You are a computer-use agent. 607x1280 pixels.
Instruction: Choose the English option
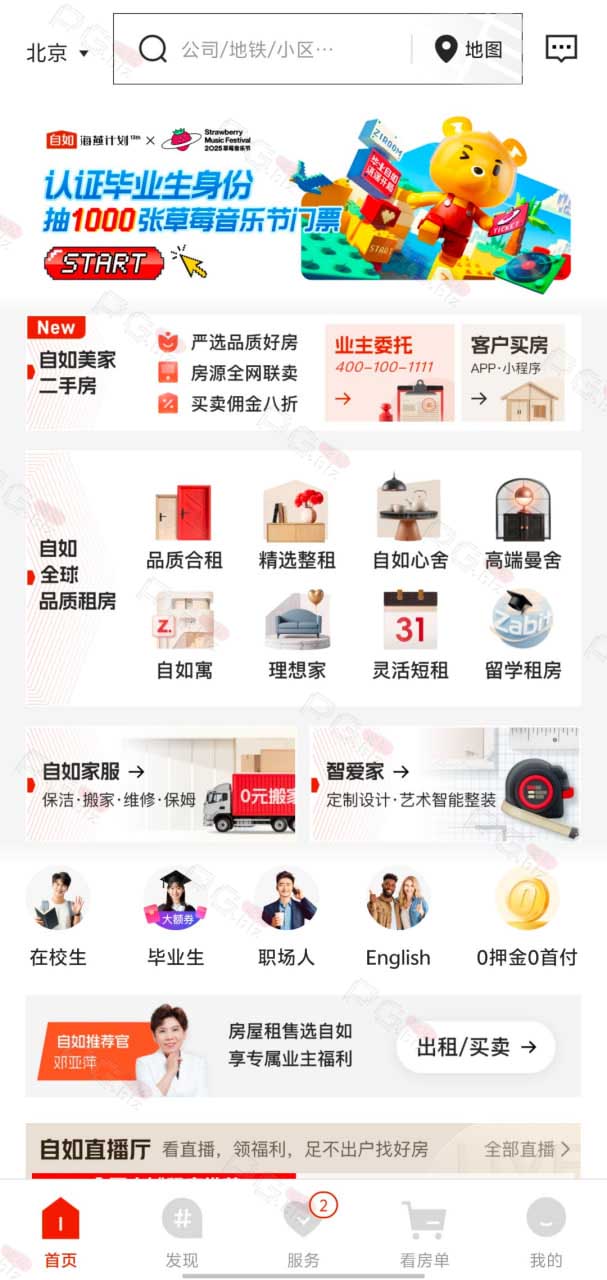(x=398, y=917)
